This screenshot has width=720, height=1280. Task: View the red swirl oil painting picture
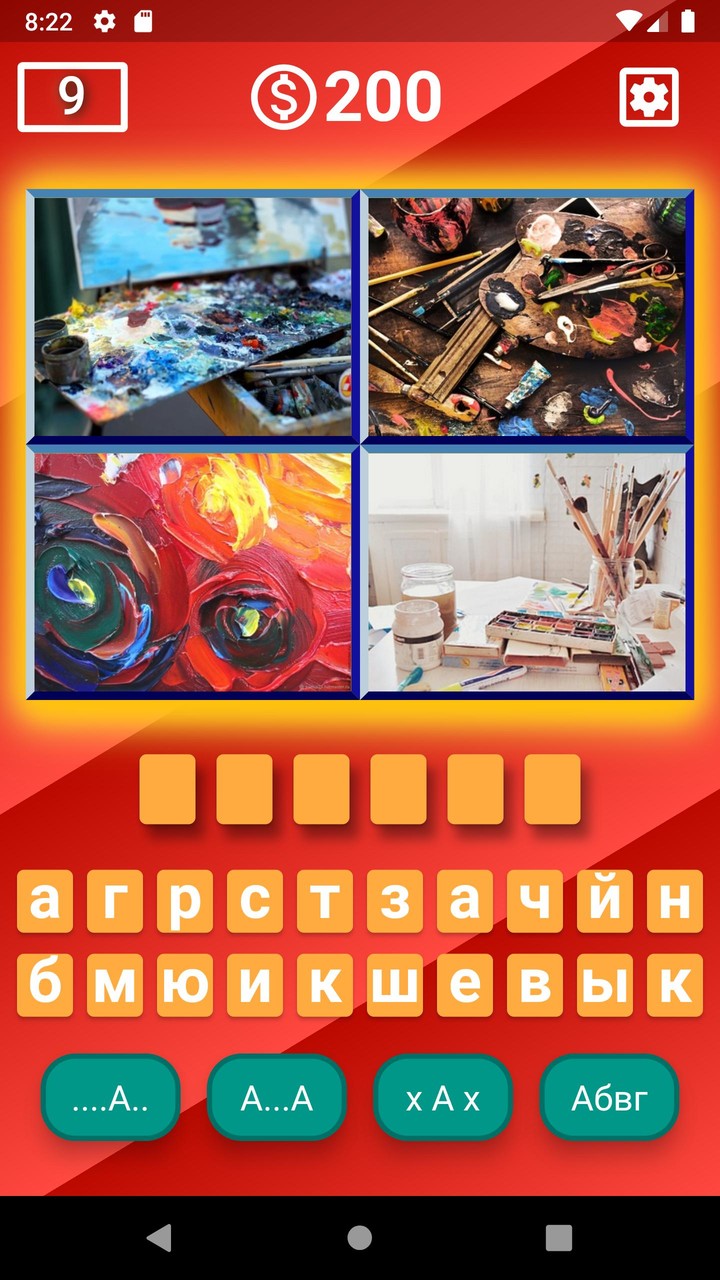[x=190, y=570]
